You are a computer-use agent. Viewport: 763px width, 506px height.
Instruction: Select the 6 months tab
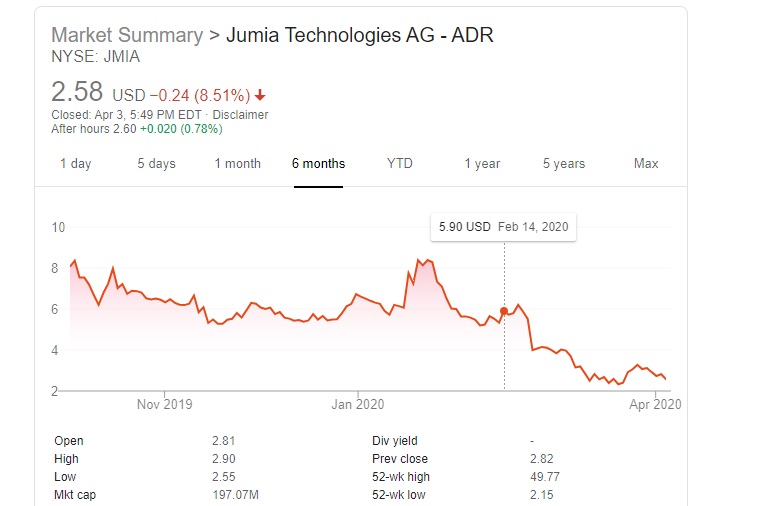coord(318,164)
